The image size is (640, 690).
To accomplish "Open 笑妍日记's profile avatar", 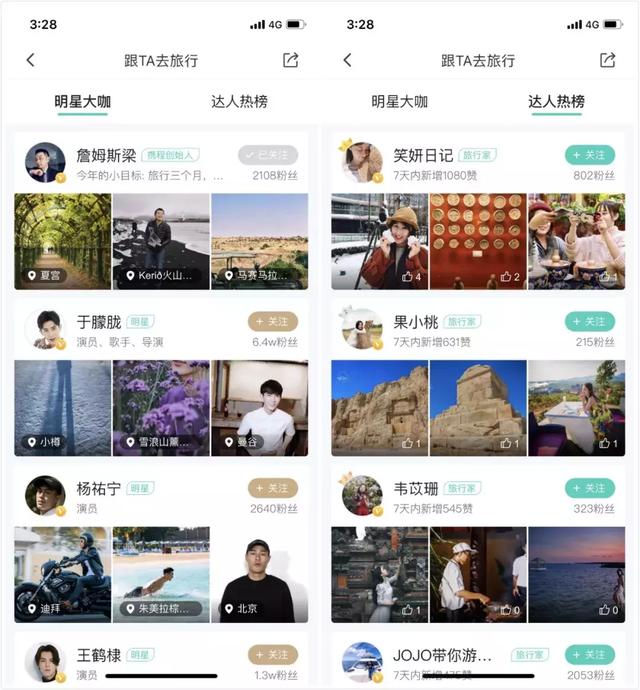I will click(x=362, y=162).
